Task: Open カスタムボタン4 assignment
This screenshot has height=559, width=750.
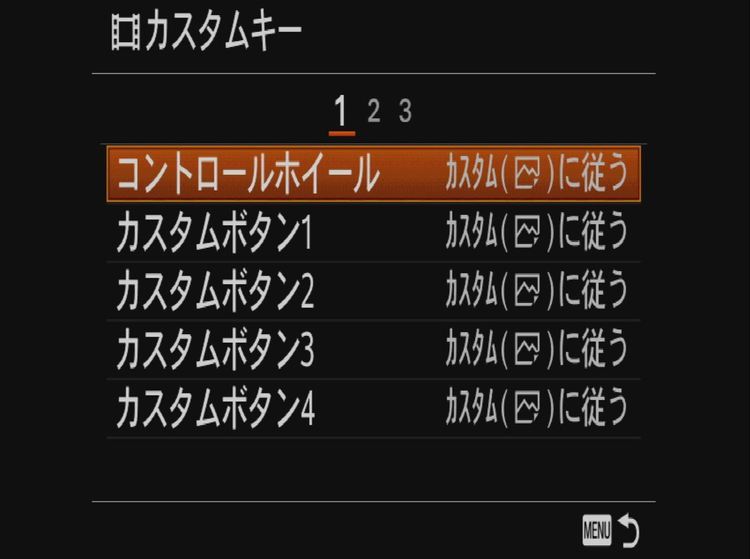Action: coord(372,408)
